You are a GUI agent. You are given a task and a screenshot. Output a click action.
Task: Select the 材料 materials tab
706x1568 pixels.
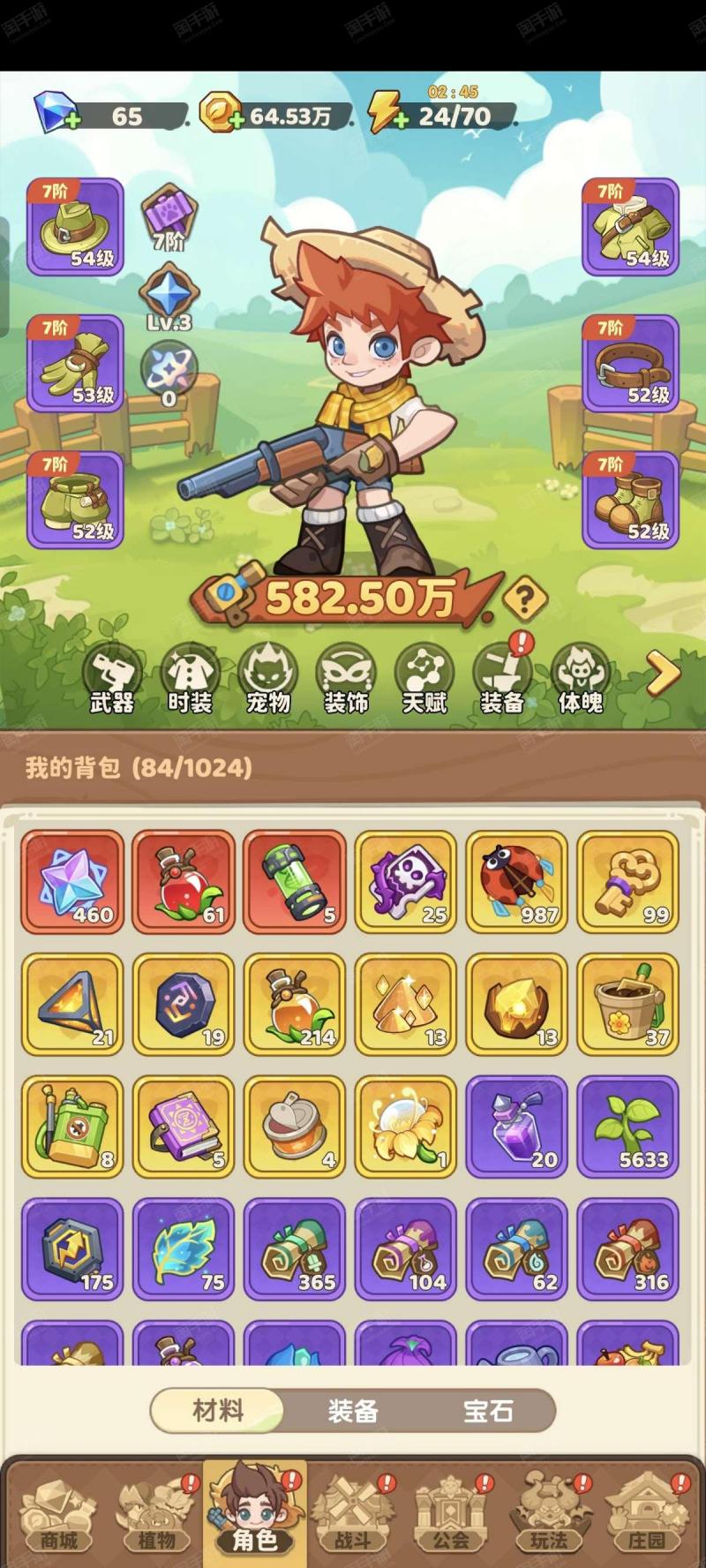tap(218, 1411)
